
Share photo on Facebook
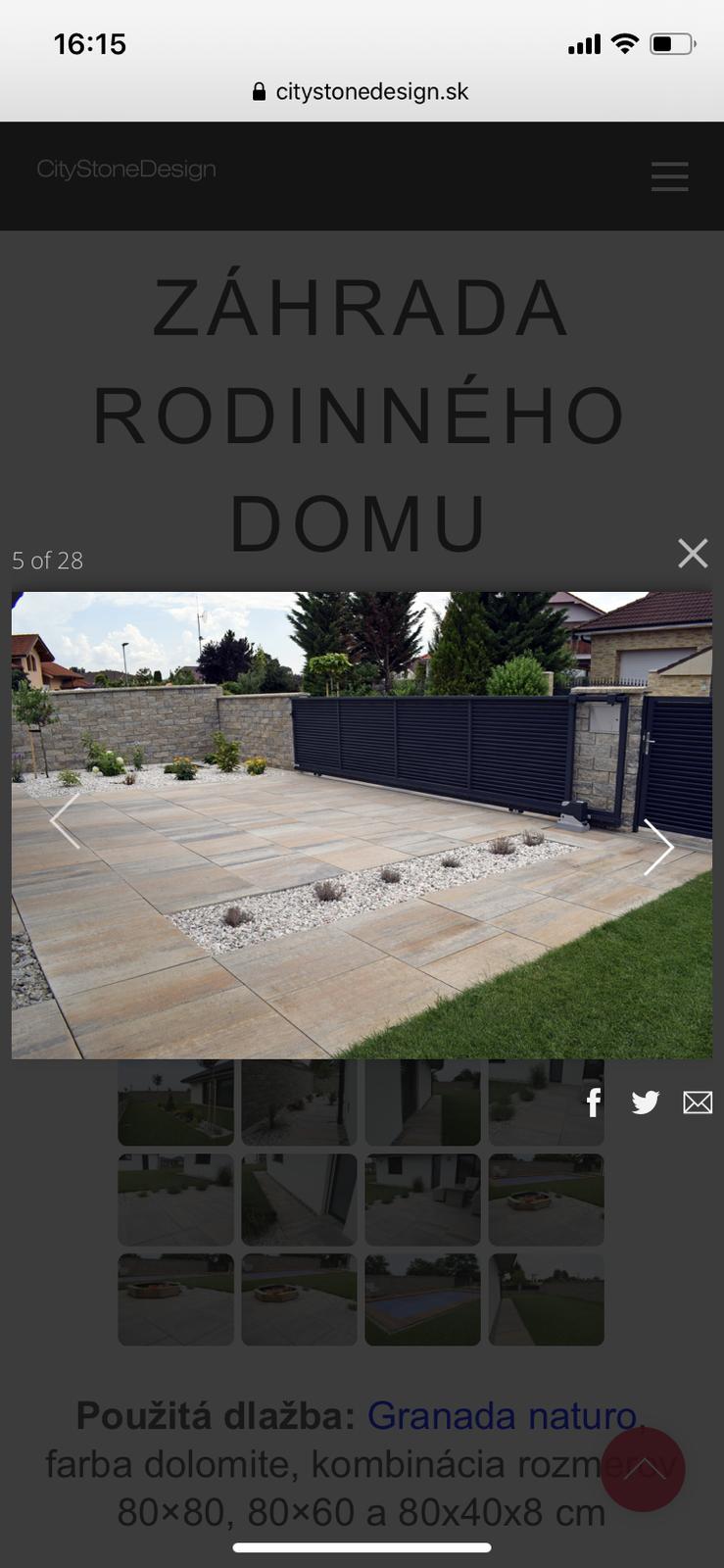(593, 1102)
